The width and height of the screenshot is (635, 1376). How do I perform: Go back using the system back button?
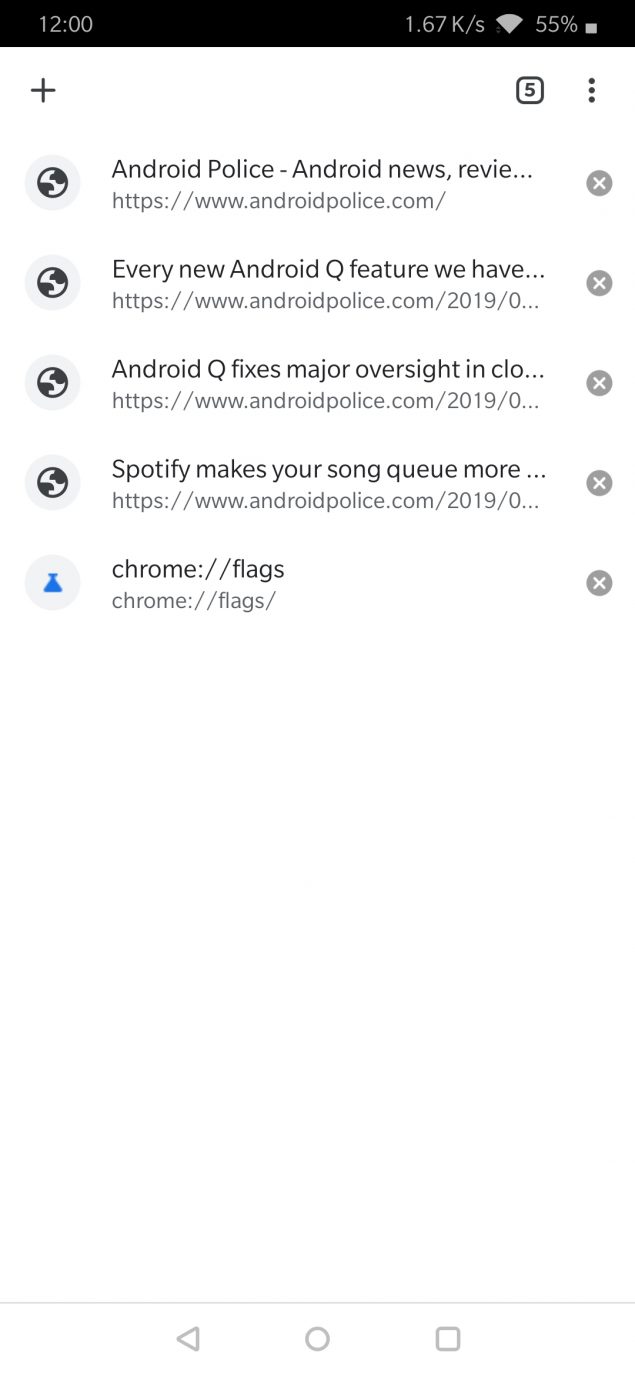click(x=188, y=1338)
